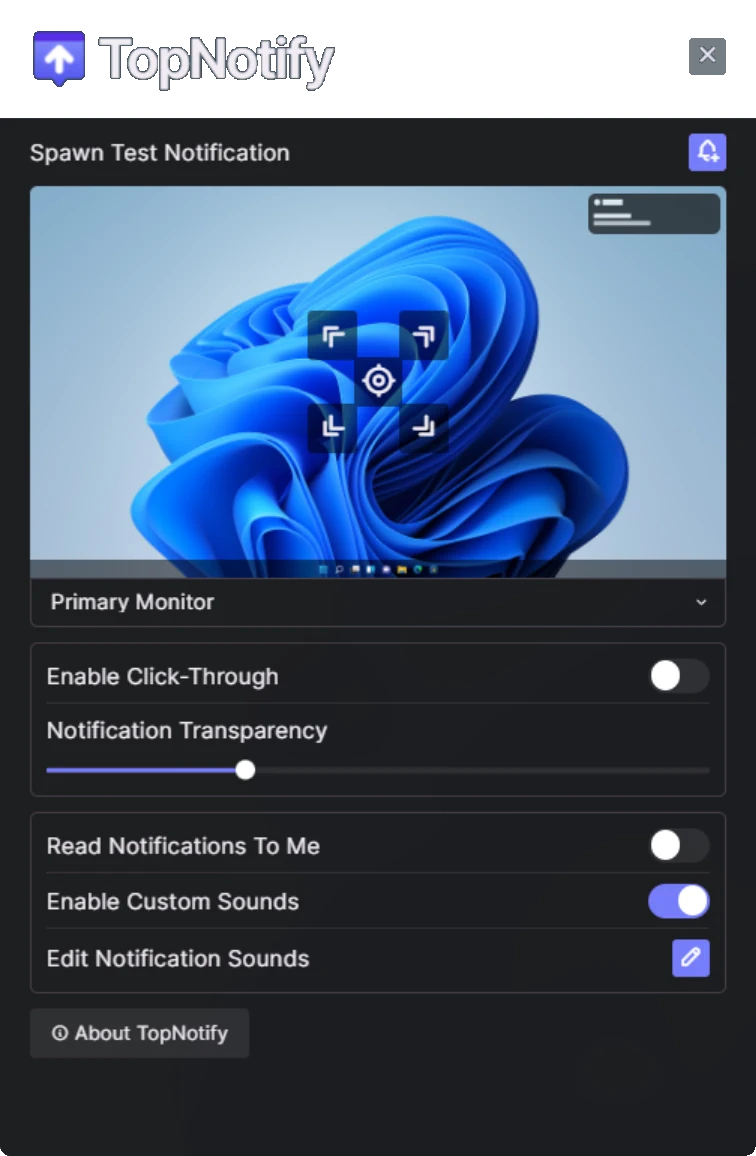Screen dimensions: 756x1156
Task: Open About TopNotify
Action: [140, 1033]
